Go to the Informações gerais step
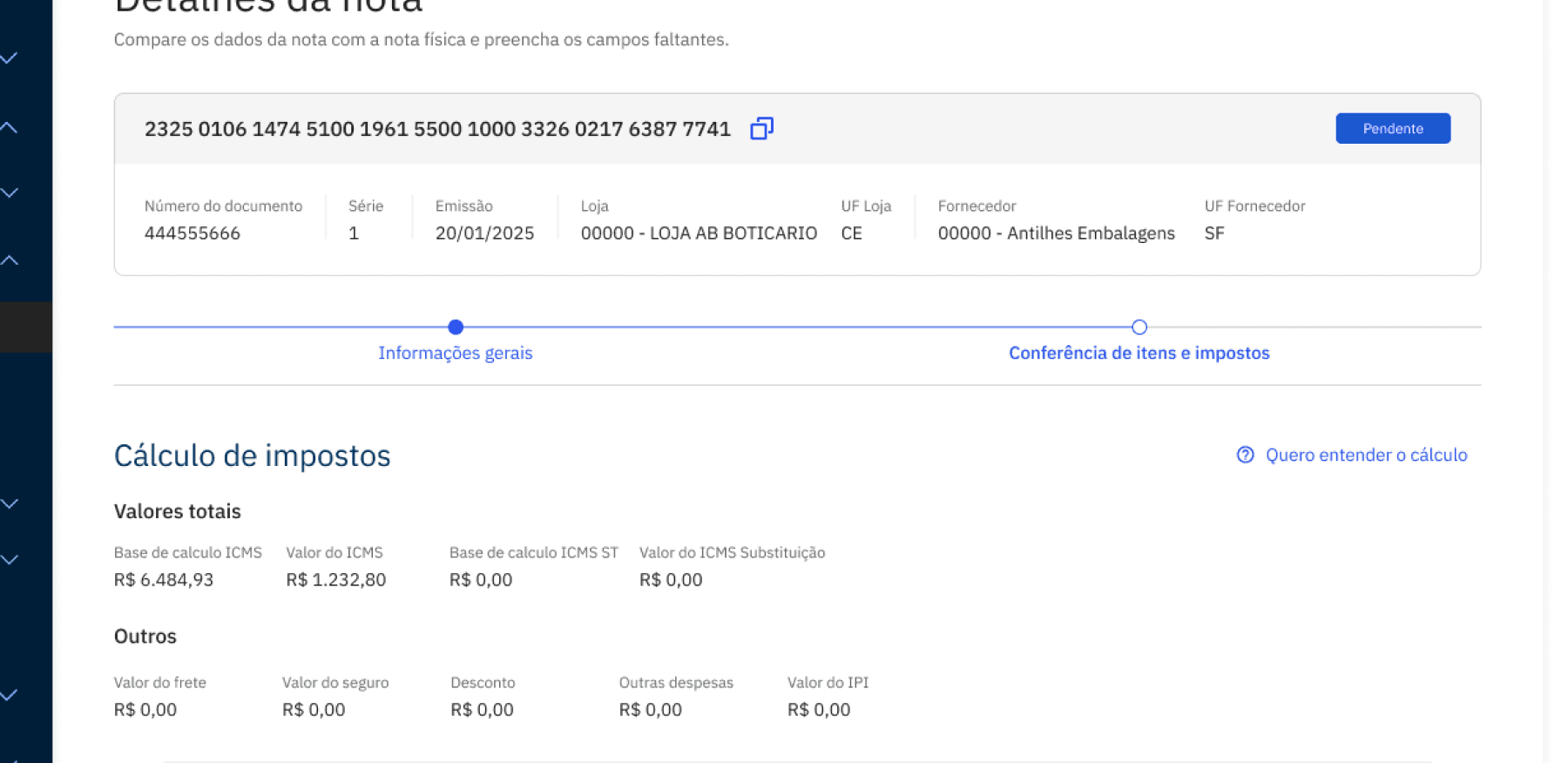This screenshot has height=763, width=1568. click(x=455, y=353)
